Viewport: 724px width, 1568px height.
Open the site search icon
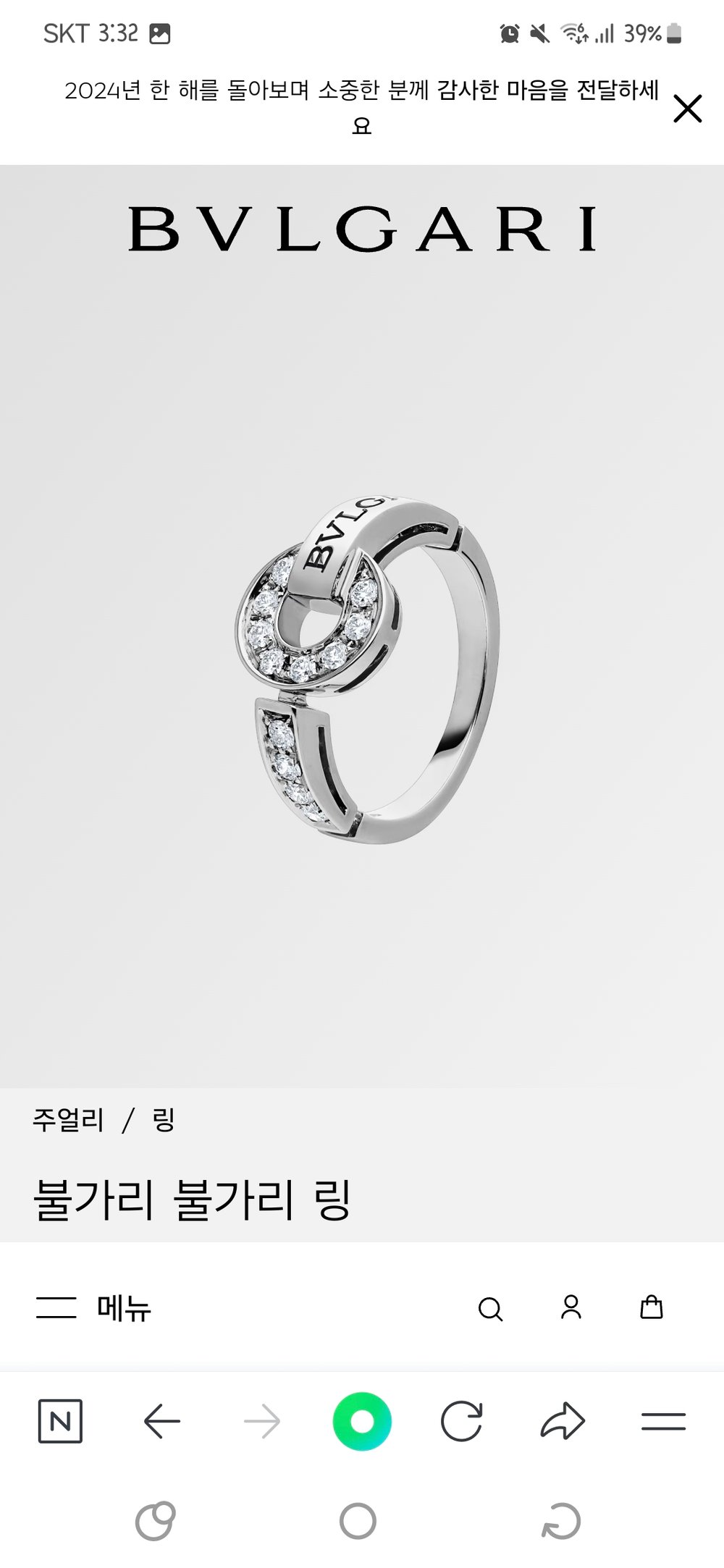tap(490, 1308)
